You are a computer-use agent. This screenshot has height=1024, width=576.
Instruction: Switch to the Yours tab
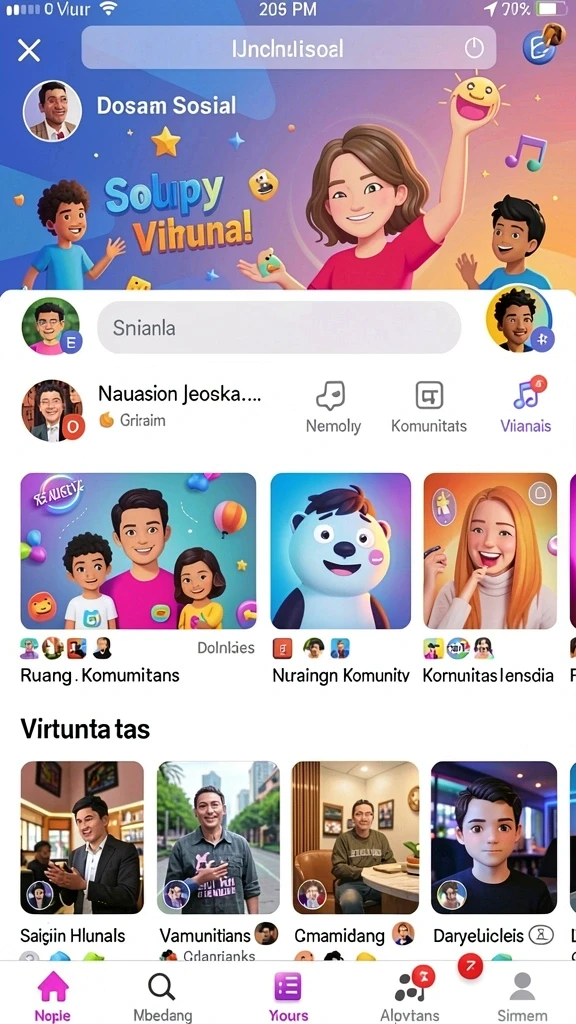coord(288,996)
